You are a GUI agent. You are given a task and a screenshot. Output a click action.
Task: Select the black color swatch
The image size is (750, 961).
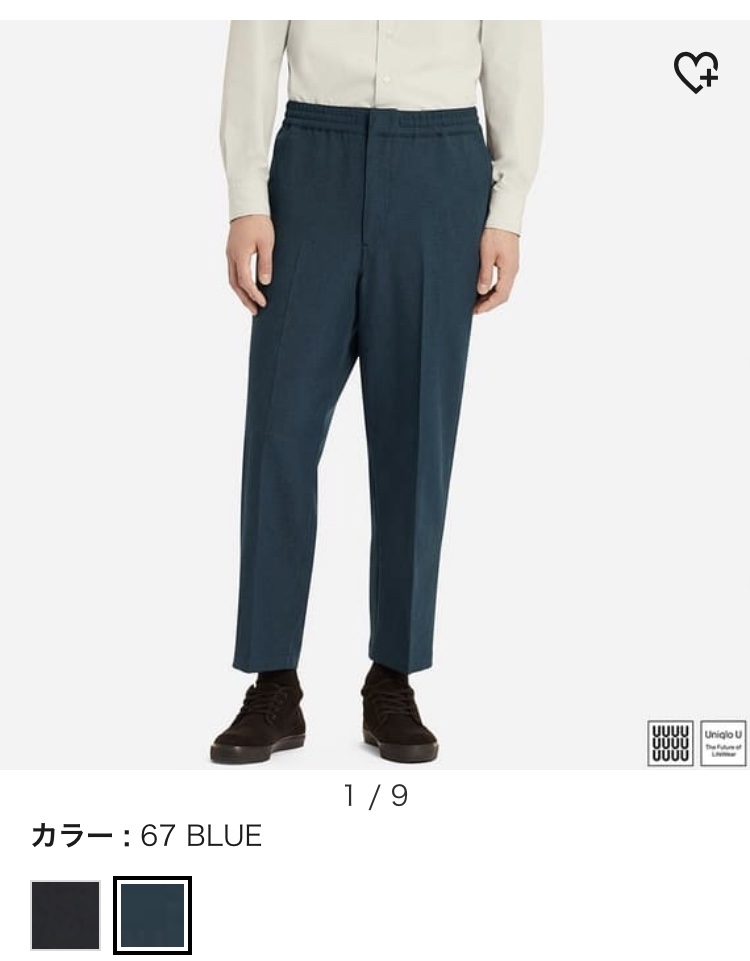65,915
